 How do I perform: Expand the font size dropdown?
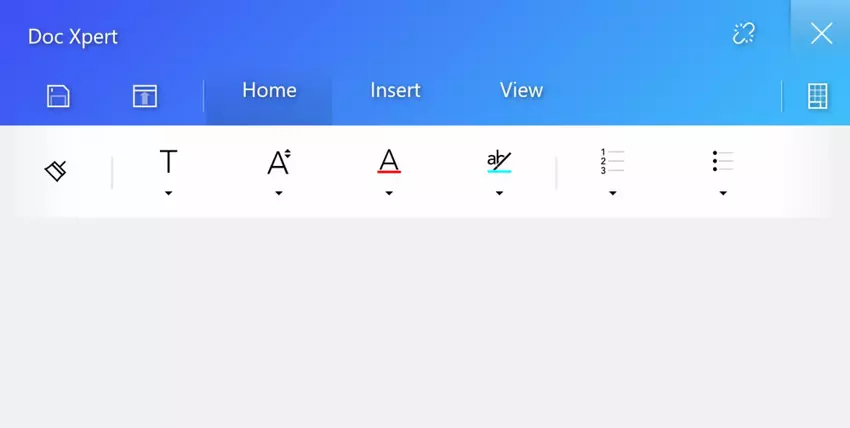pyautogui.click(x=278, y=192)
